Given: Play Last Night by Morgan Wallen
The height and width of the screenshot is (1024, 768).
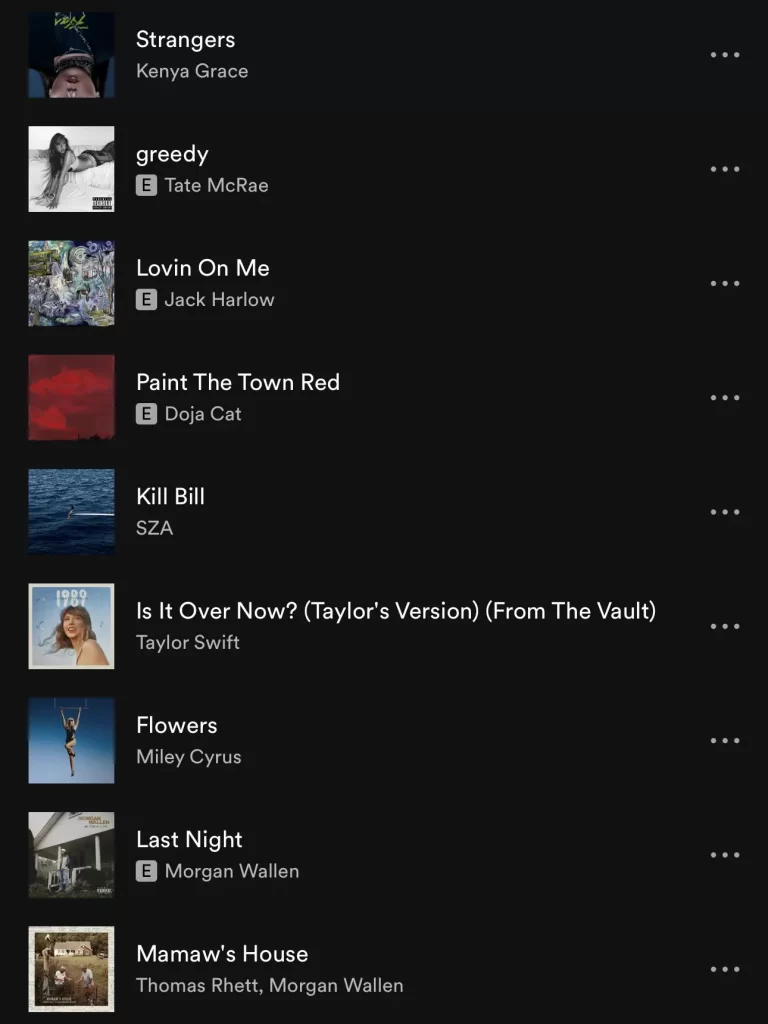Looking at the screenshot, I should 189,839.
